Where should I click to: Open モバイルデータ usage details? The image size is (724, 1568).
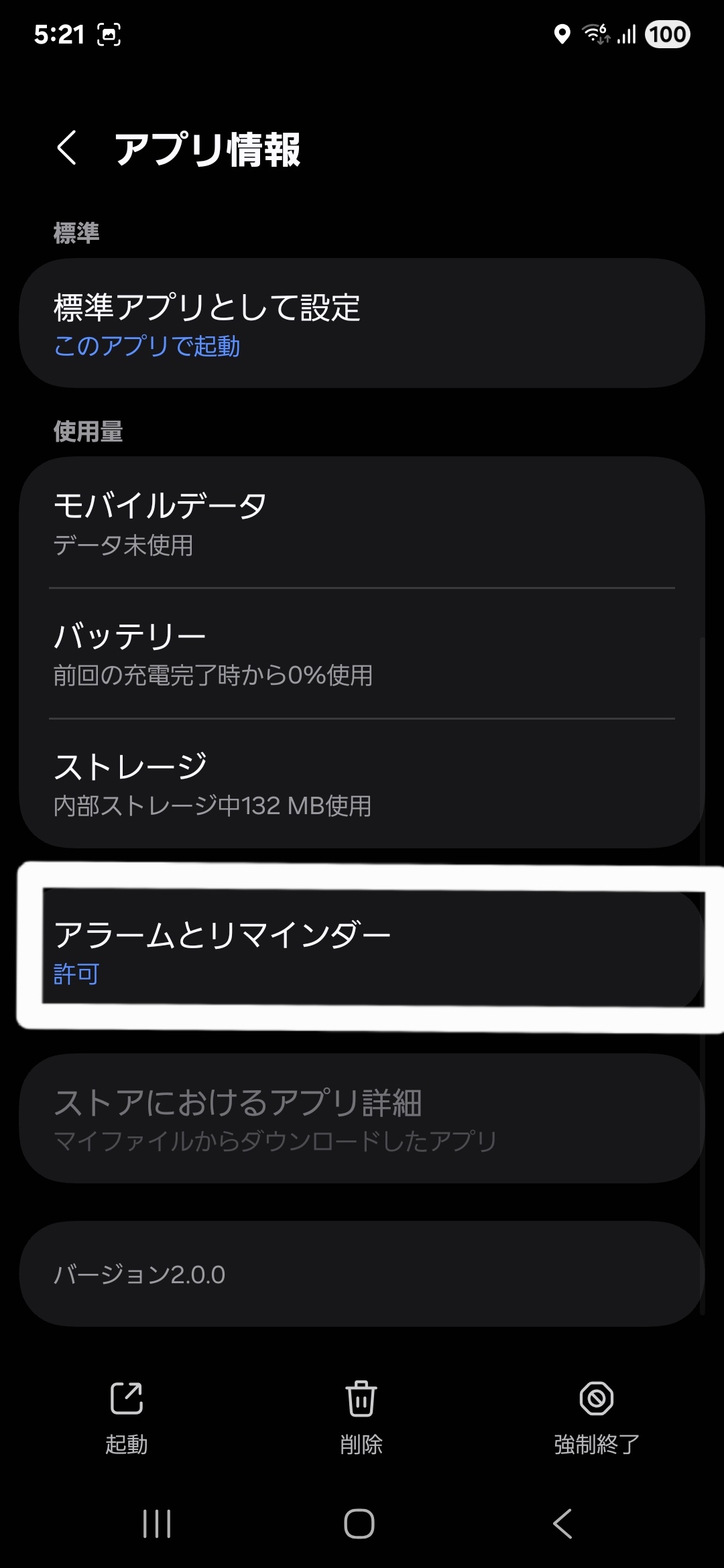[362, 523]
